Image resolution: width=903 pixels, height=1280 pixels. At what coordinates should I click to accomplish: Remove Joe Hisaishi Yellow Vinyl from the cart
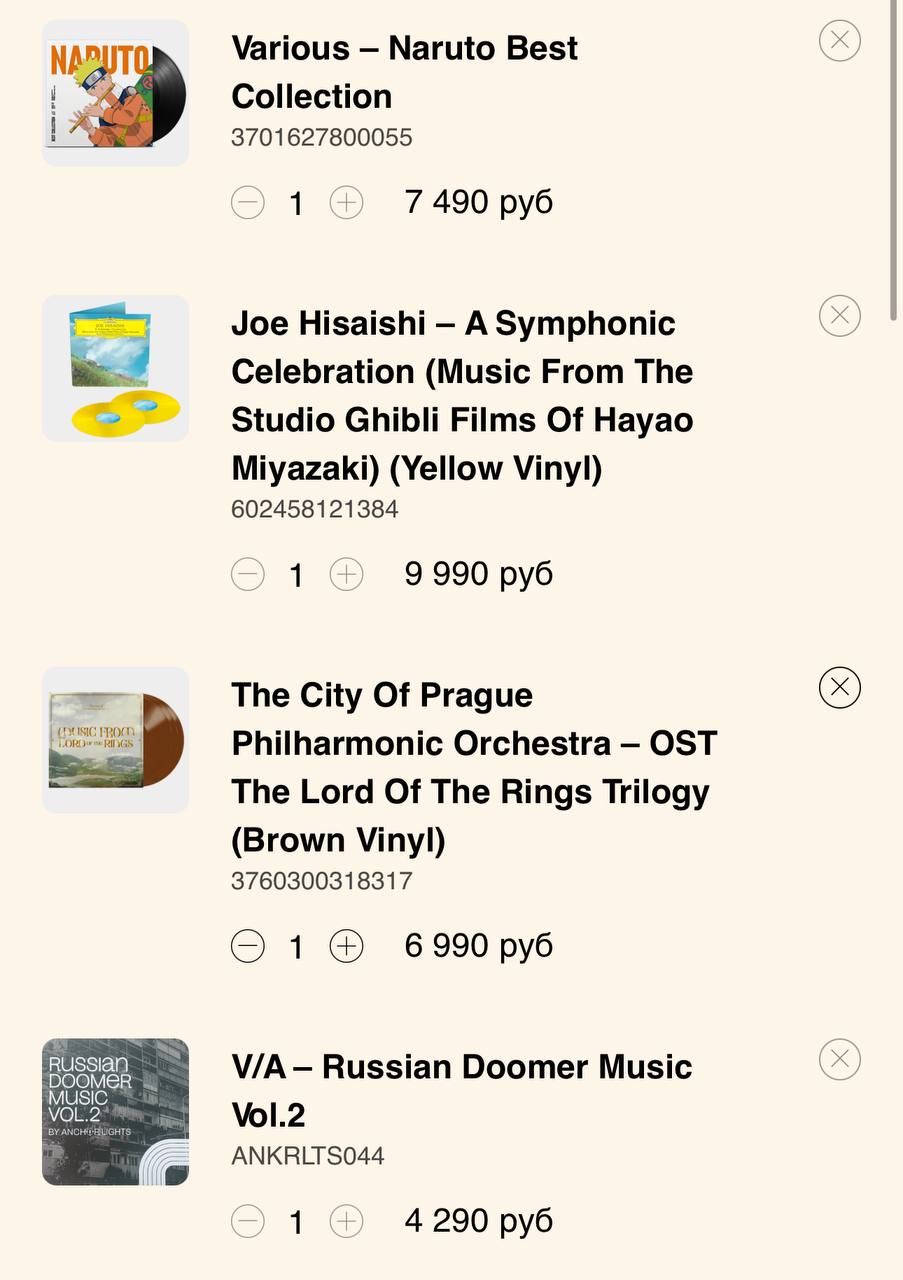pyautogui.click(x=839, y=316)
